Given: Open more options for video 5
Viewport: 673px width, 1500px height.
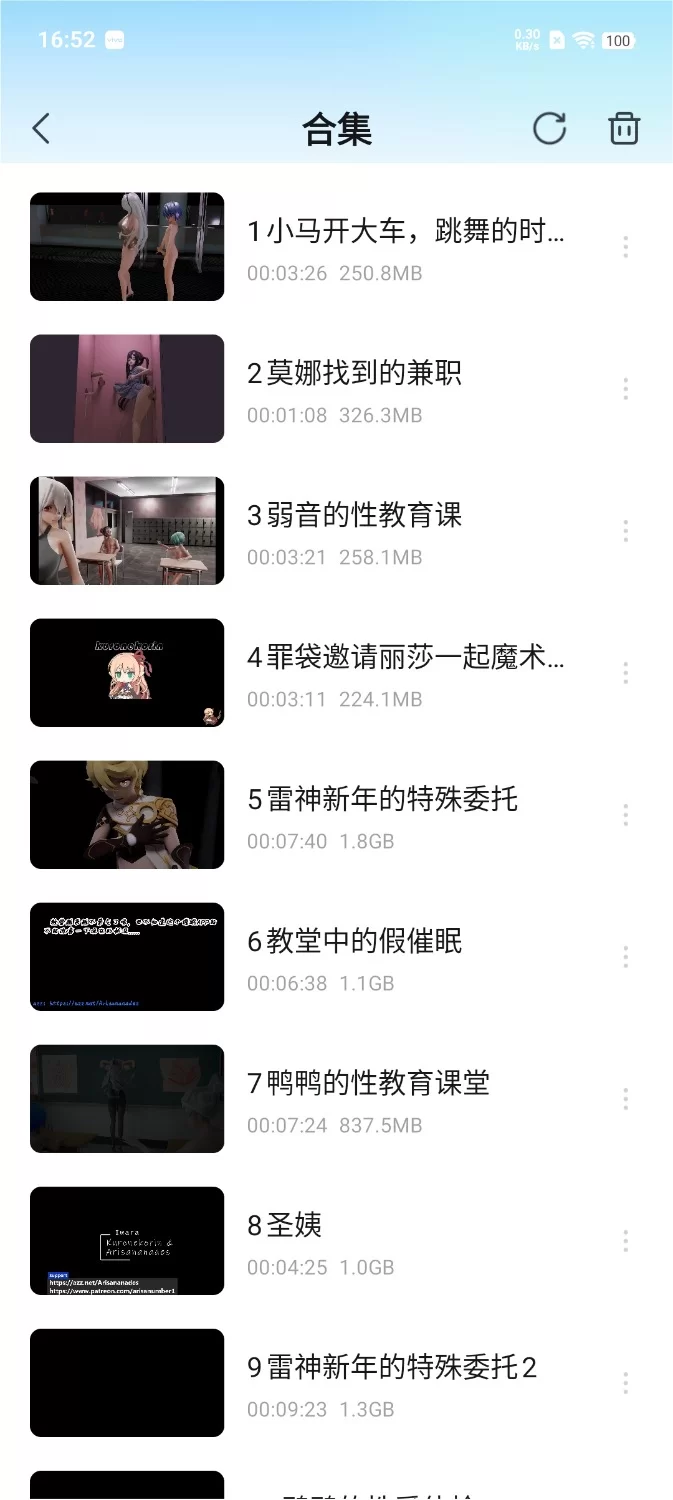Looking at the screenshot, I should 625,815.
